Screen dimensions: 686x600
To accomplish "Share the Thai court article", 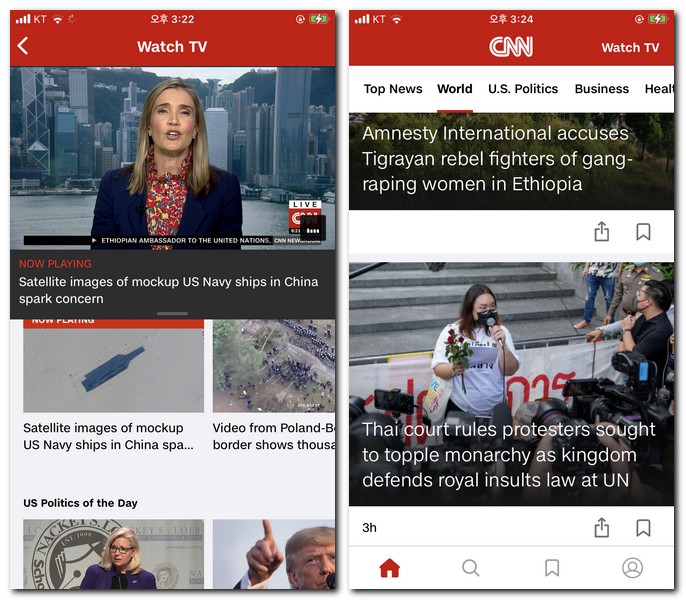I will [601, 527].
